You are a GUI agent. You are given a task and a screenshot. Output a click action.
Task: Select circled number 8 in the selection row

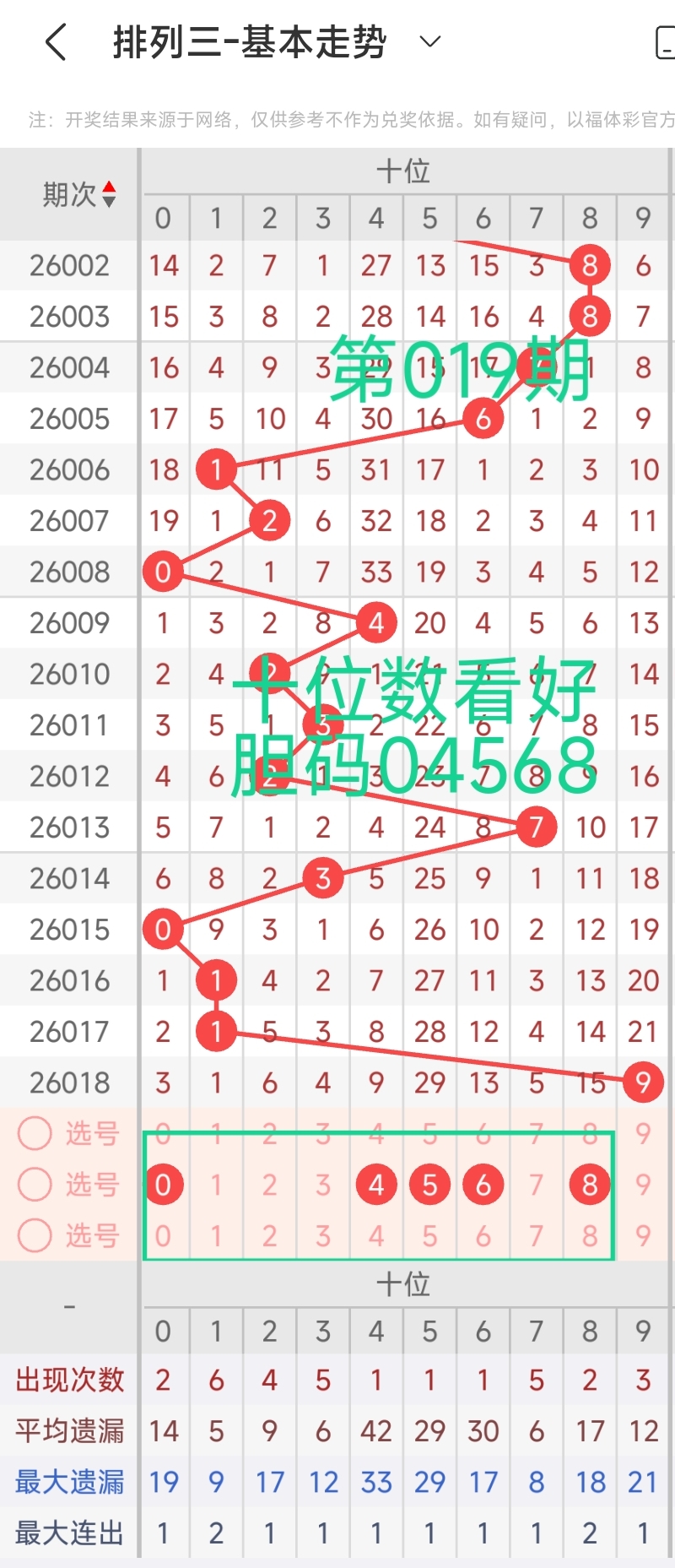(x=590, y=1185)
